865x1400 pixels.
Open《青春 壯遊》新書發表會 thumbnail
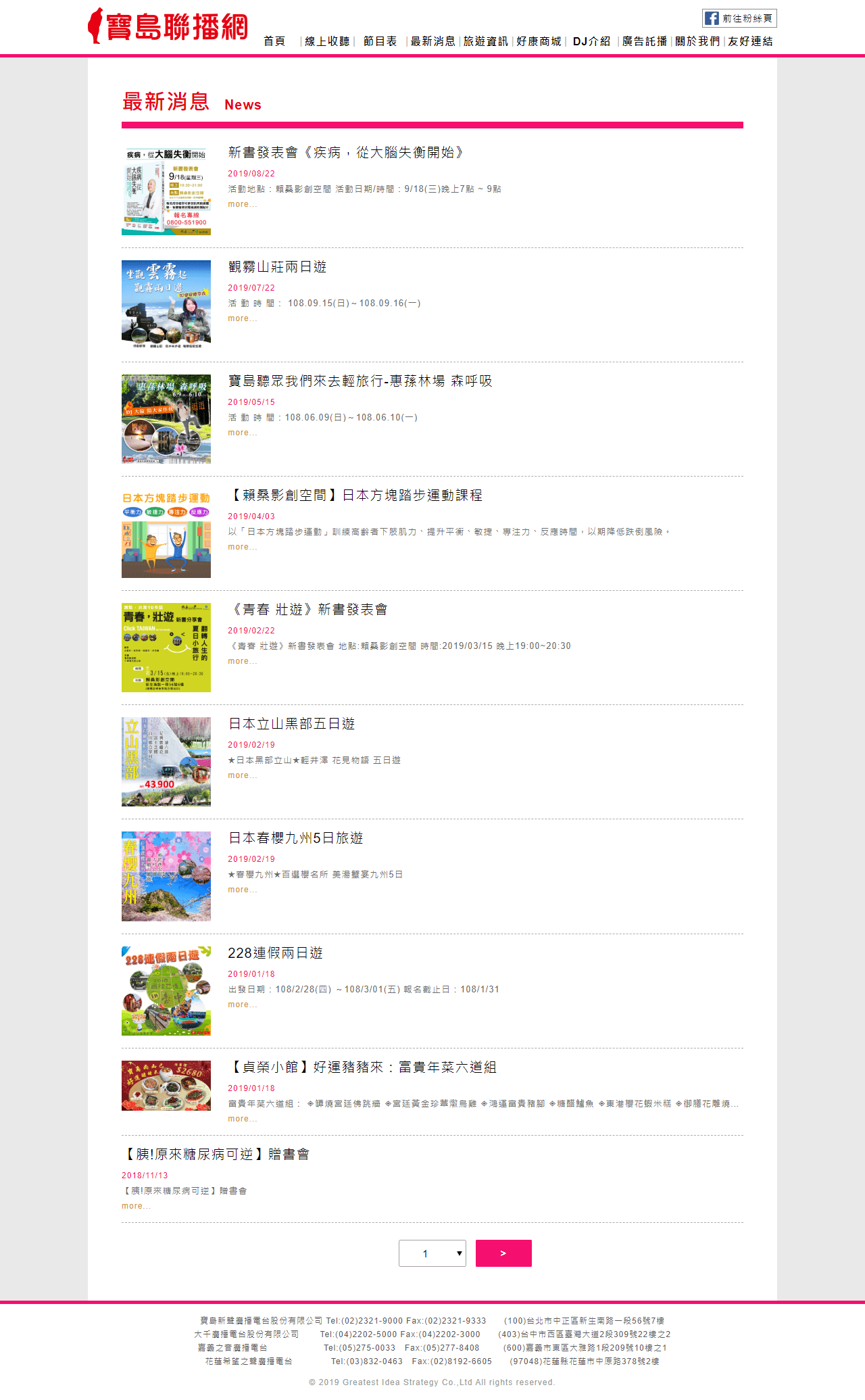(166, 647)
